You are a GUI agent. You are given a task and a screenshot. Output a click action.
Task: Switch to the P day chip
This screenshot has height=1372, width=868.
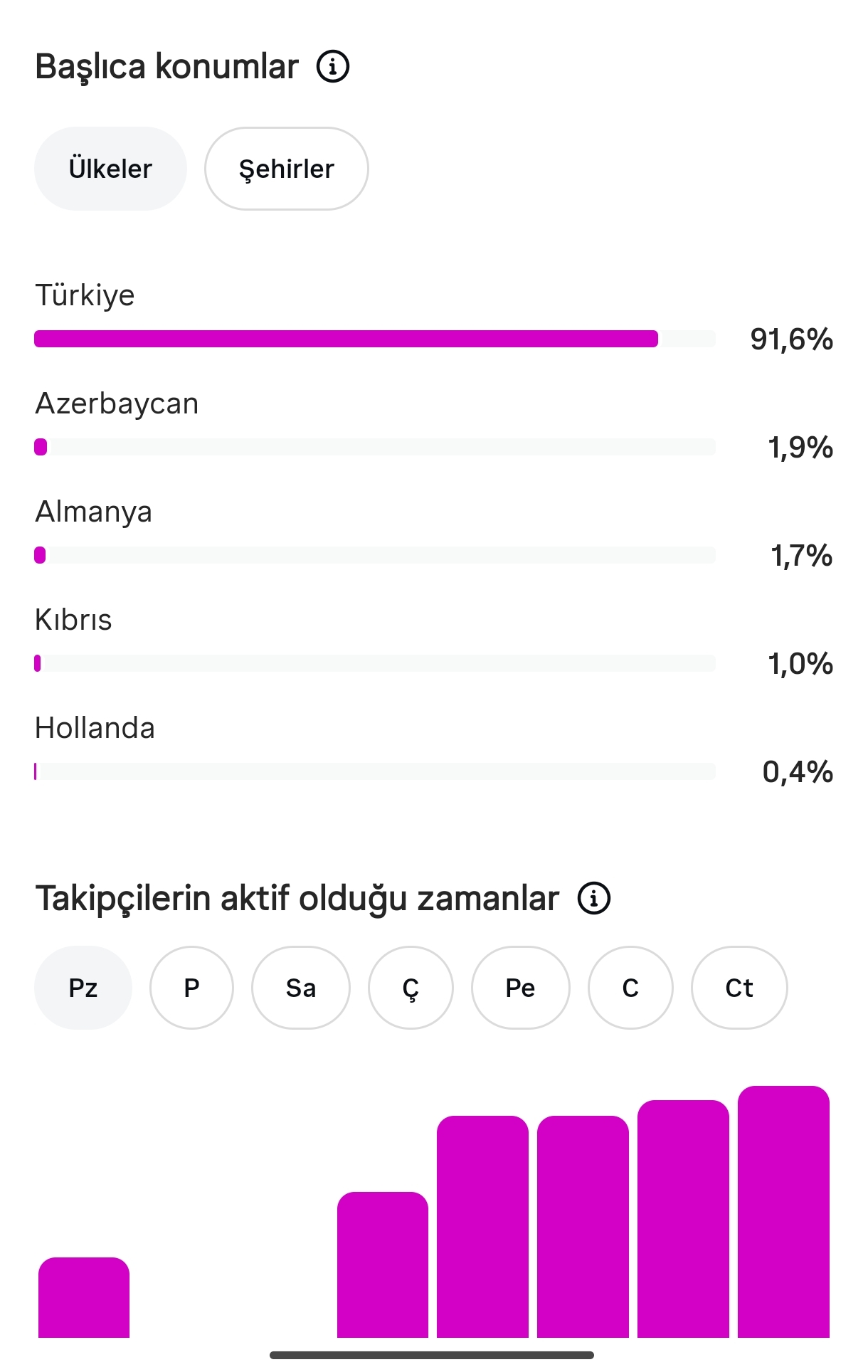[191, 988]
